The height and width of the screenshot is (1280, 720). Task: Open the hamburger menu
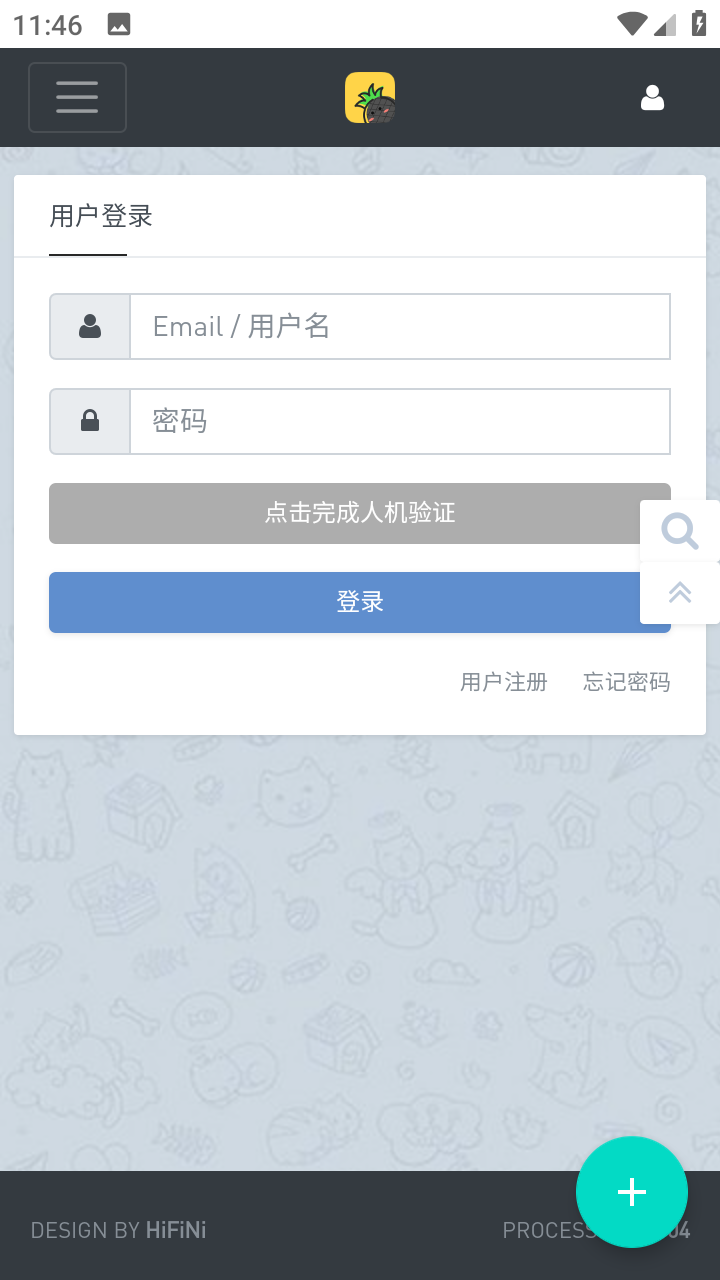coord(77,97)
